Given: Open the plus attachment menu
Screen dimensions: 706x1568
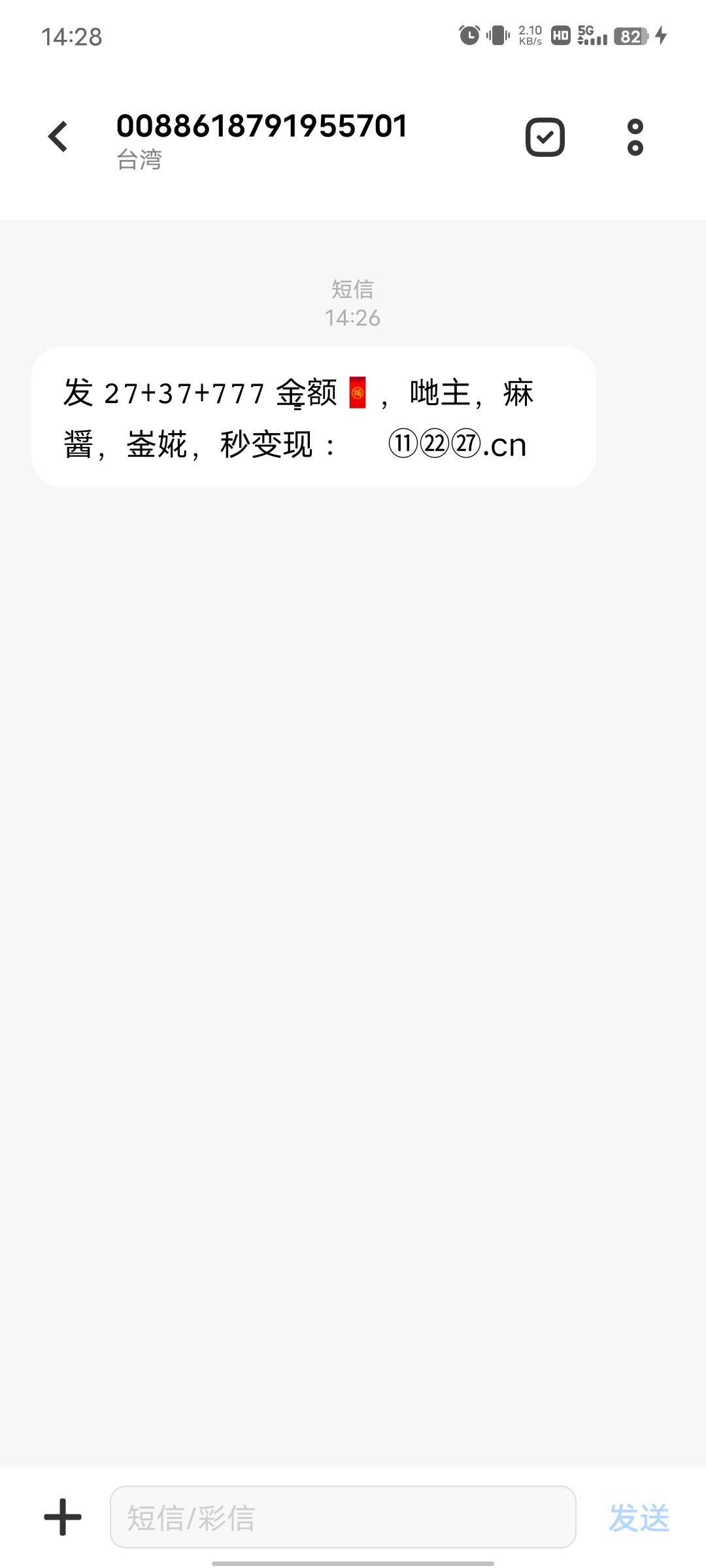Looking at the screenshot, I should [63, 1516].
